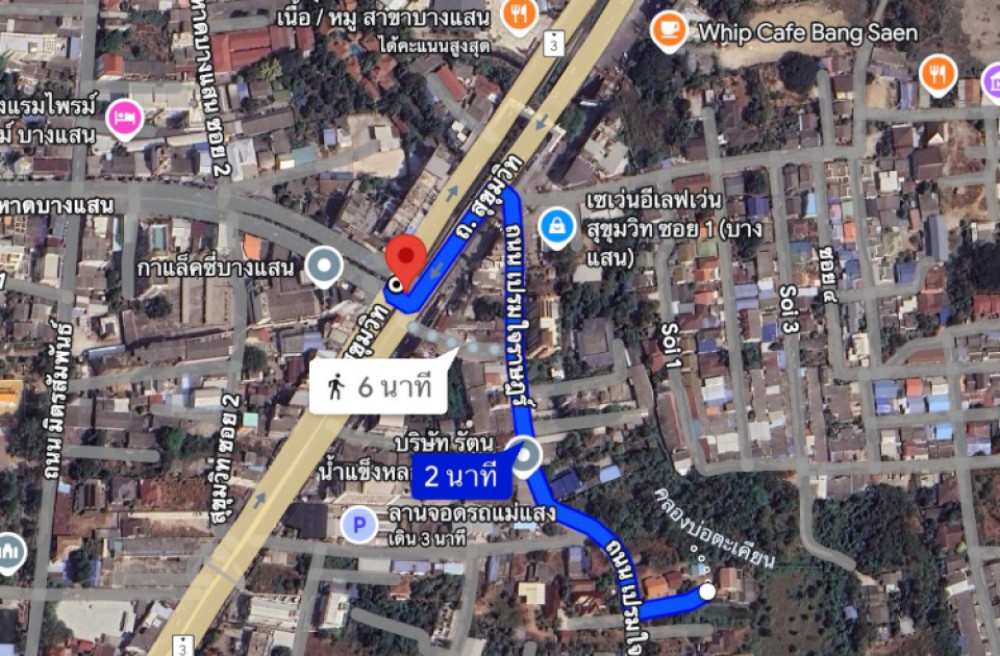Select the blue 2 นาที route label
The width and height of the screenshot is (1000, 656).
coord(460,477)
